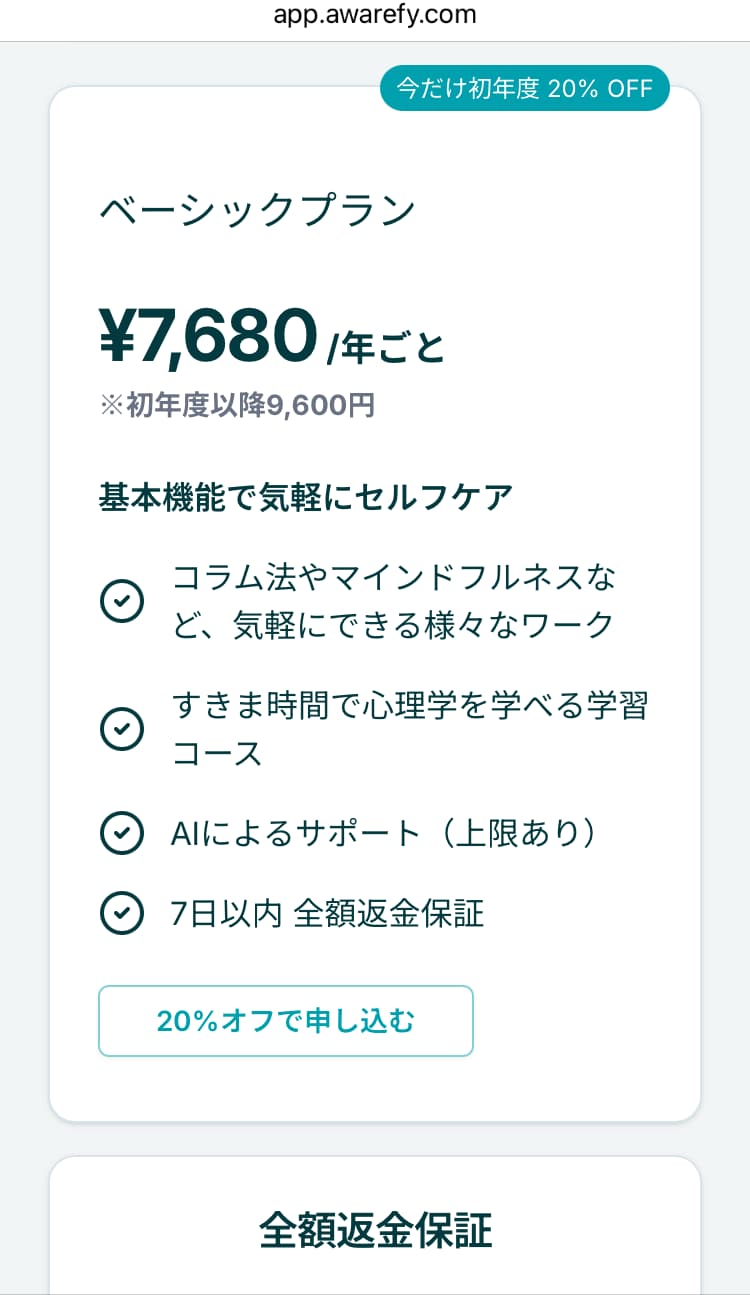Click the checkmark icon next to 7日以内 全額返金保証
This screenshot has width=750, height=1295.
[x=121, y=913]
